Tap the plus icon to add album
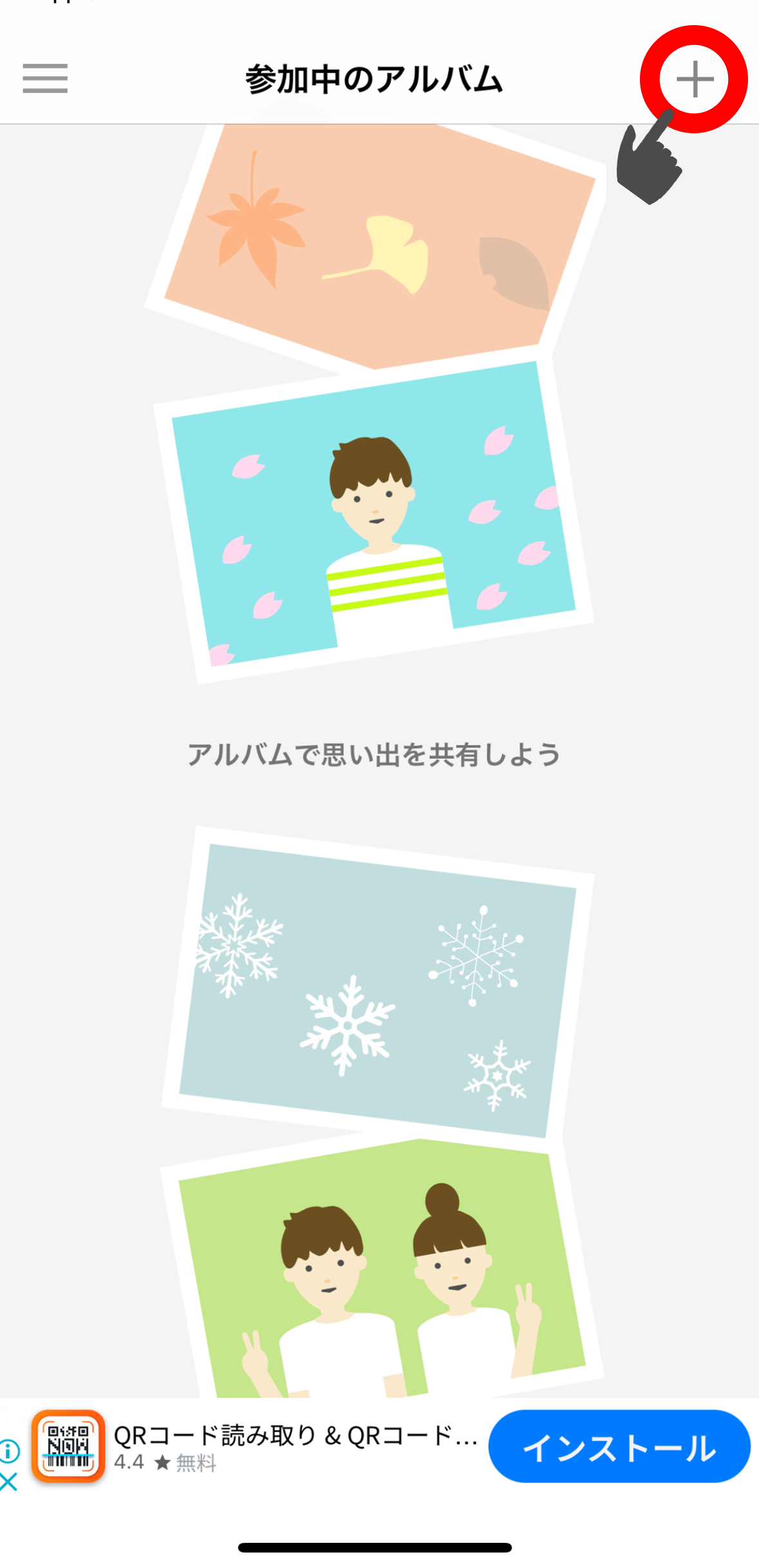Viewport: 759px width, 1568px height. click(695, 79)
